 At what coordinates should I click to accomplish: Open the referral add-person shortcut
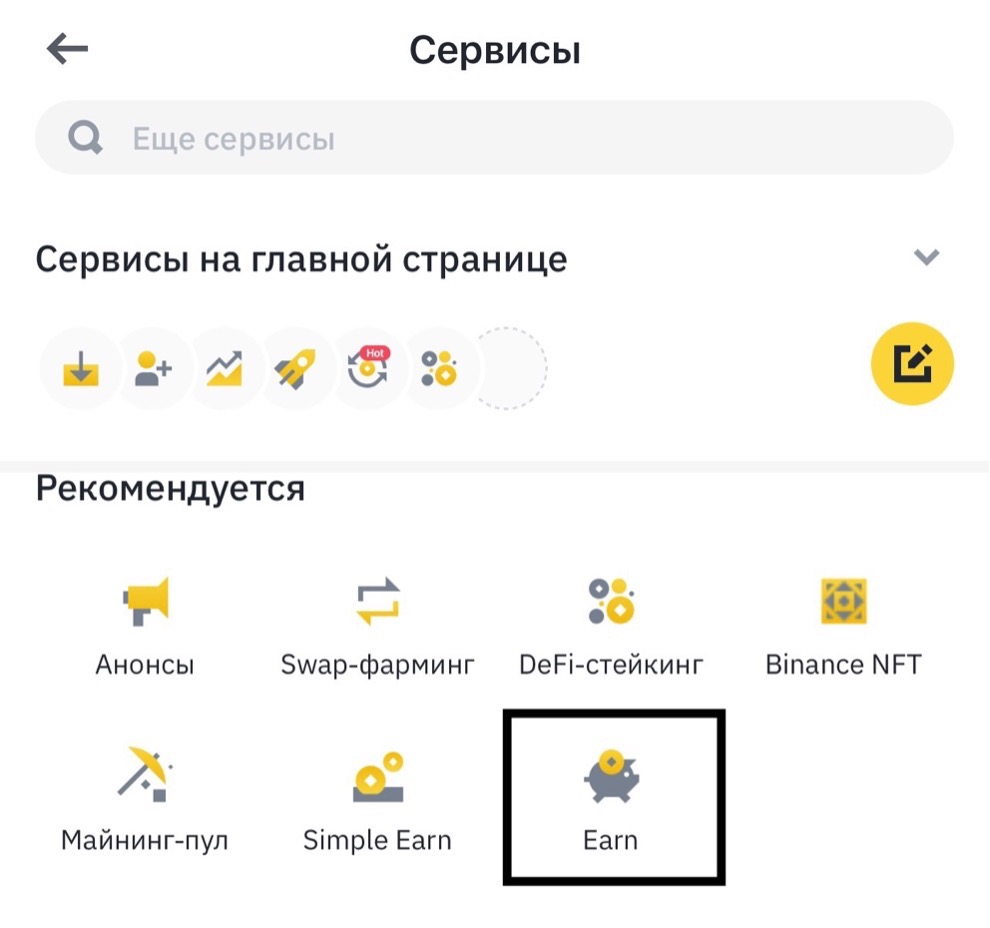(x=153, y=369)
